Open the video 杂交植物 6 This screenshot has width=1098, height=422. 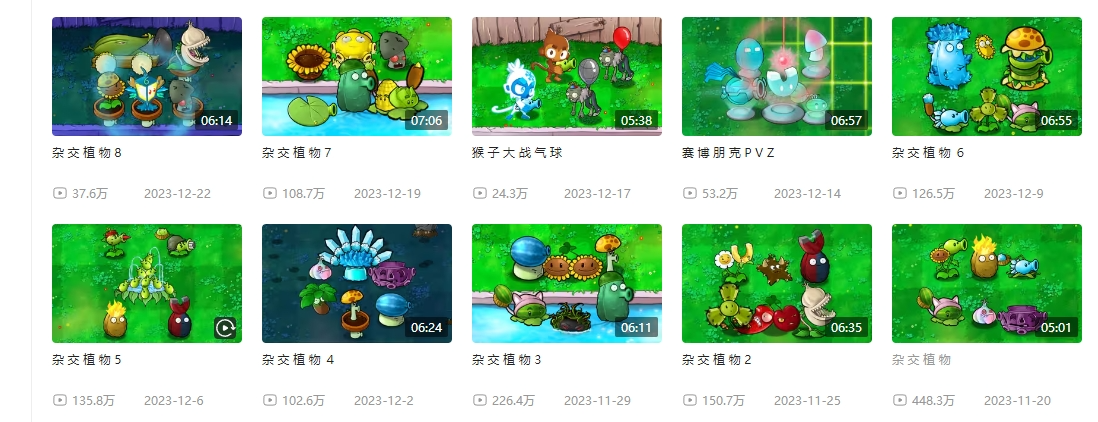click(x=986, y=76)
